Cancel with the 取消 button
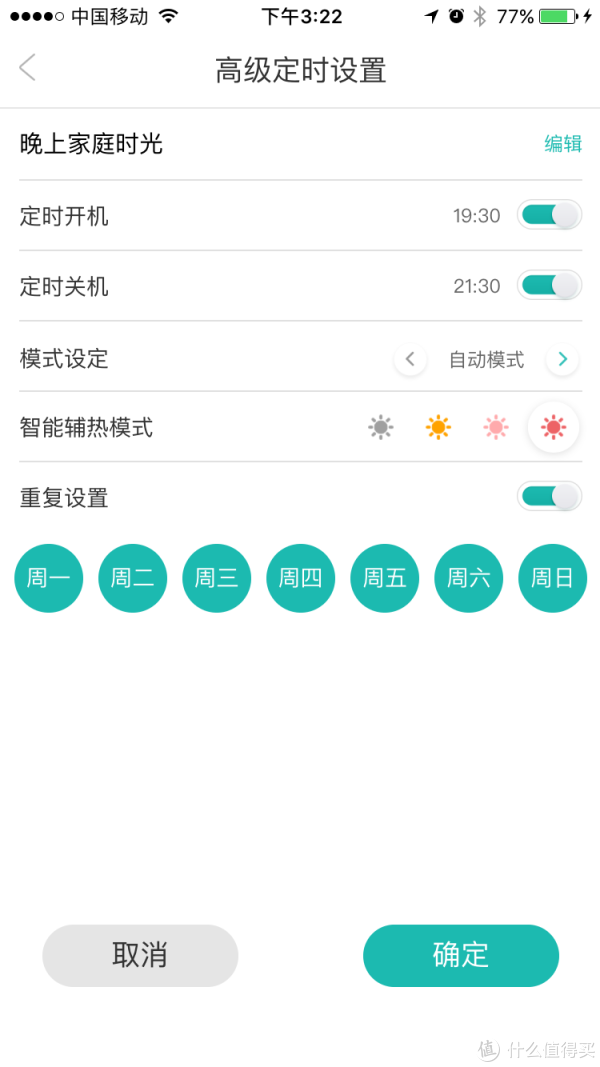Viewport: 600px width, 1067px height. click(x=140, y=955)
